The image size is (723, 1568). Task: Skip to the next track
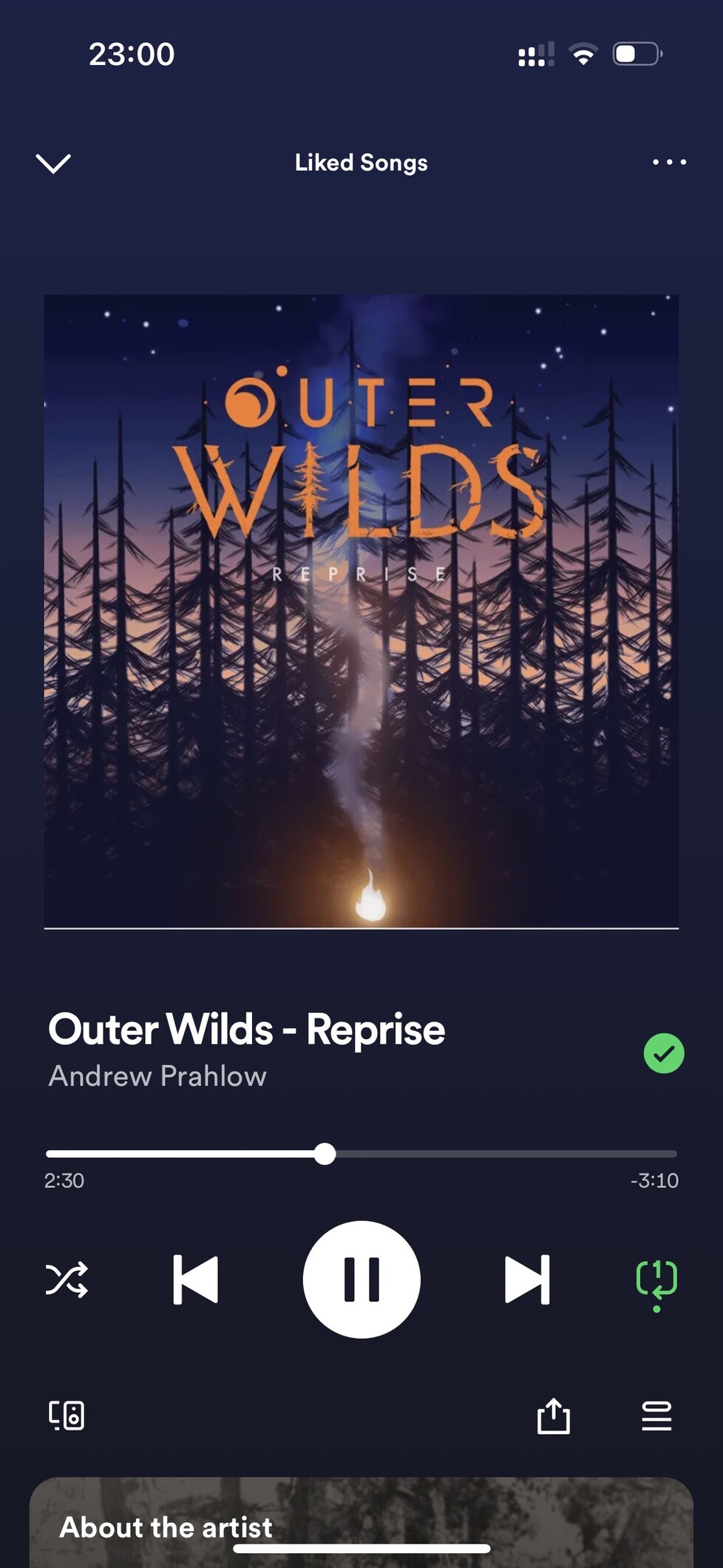click(x=526, y=1280)
